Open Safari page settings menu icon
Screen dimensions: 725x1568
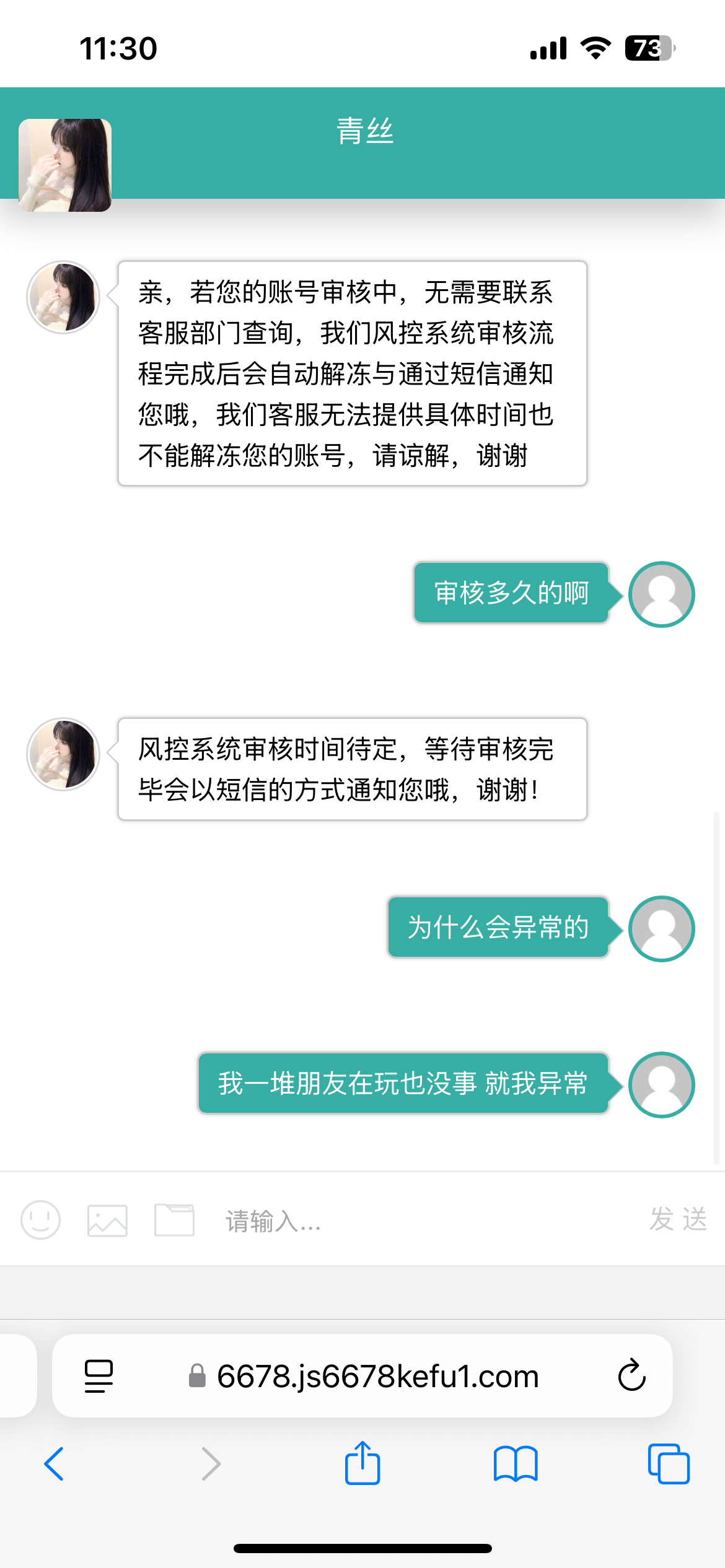99,1376
